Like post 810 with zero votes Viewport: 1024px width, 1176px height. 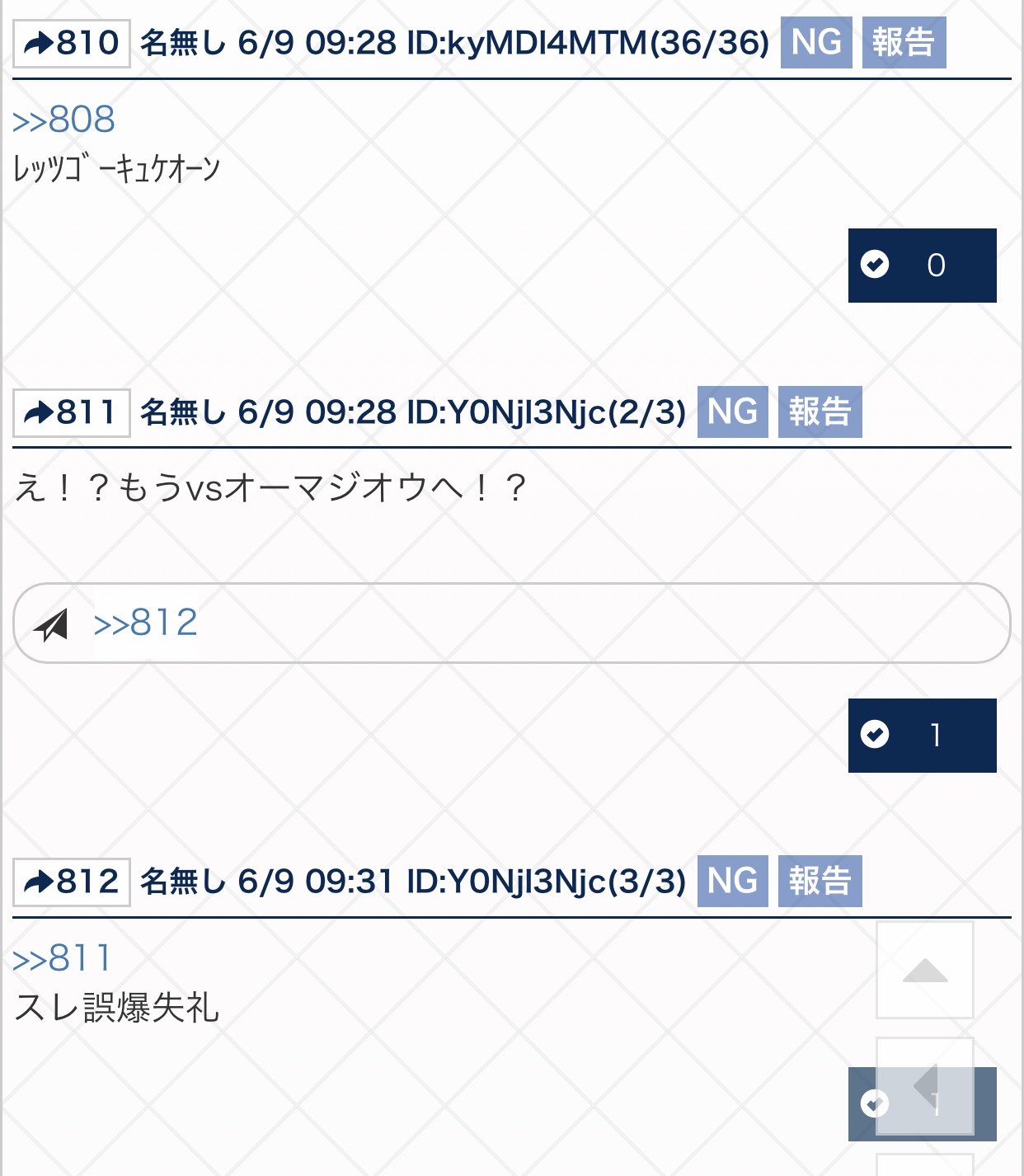click(x=922, y=266)
